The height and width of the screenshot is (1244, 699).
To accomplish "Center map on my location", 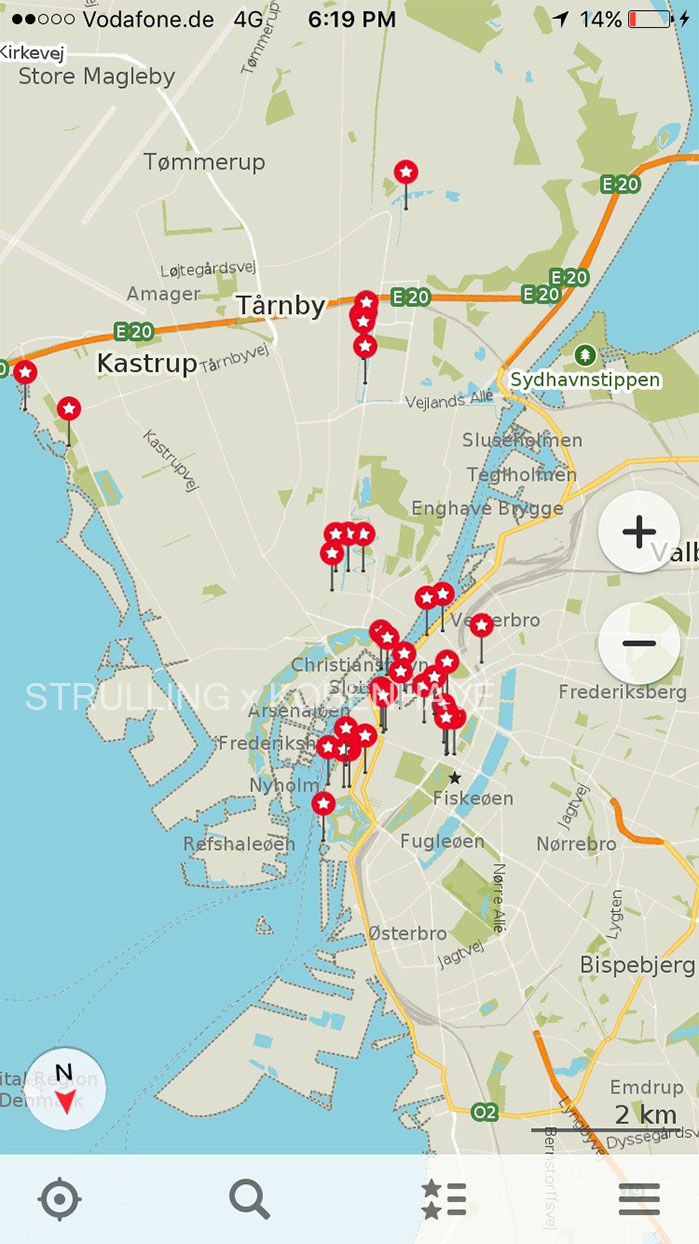I will pyautogui.click(x=60, y=1198).
